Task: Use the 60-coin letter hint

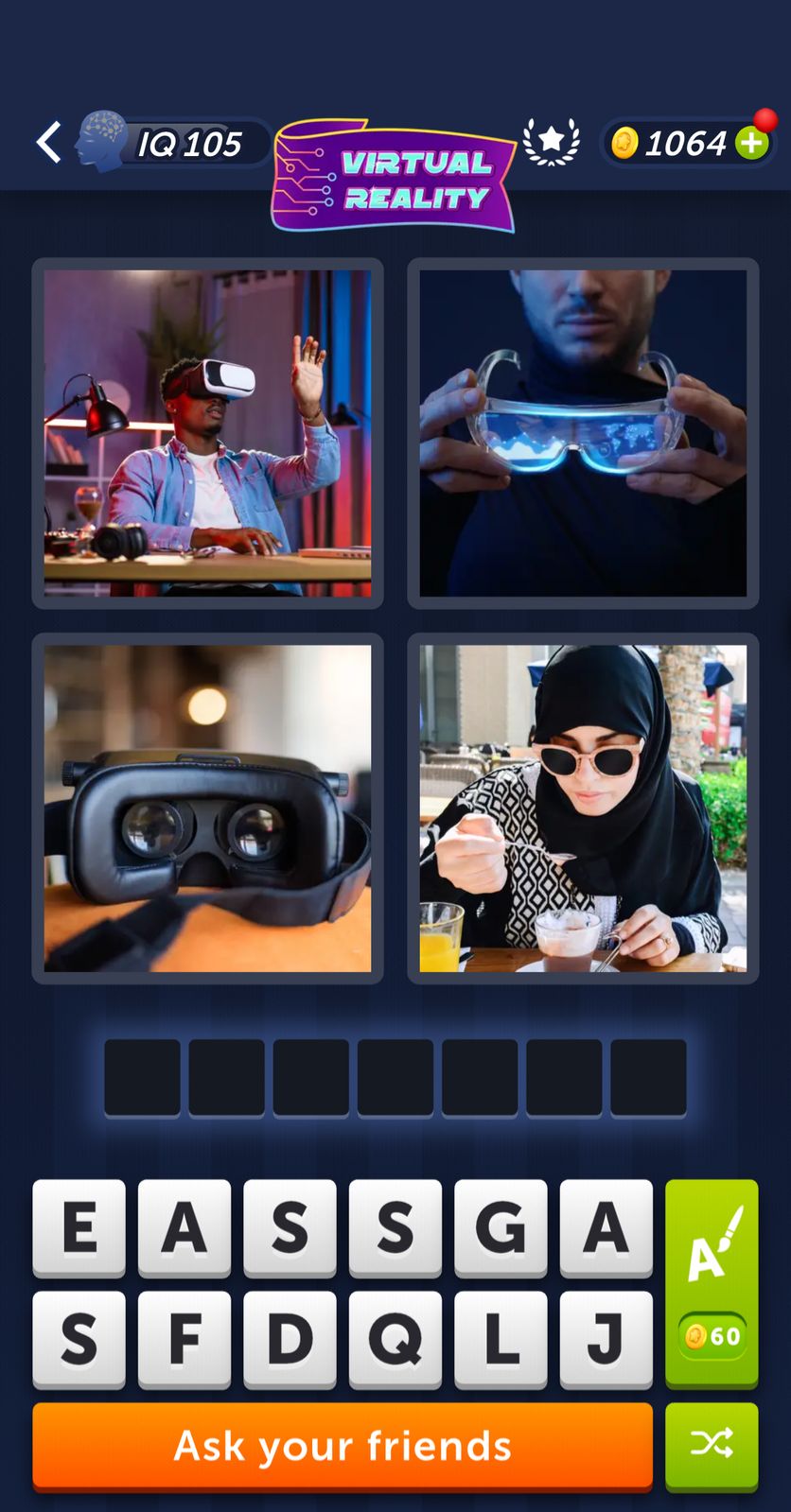Action: coord(712,1282)
